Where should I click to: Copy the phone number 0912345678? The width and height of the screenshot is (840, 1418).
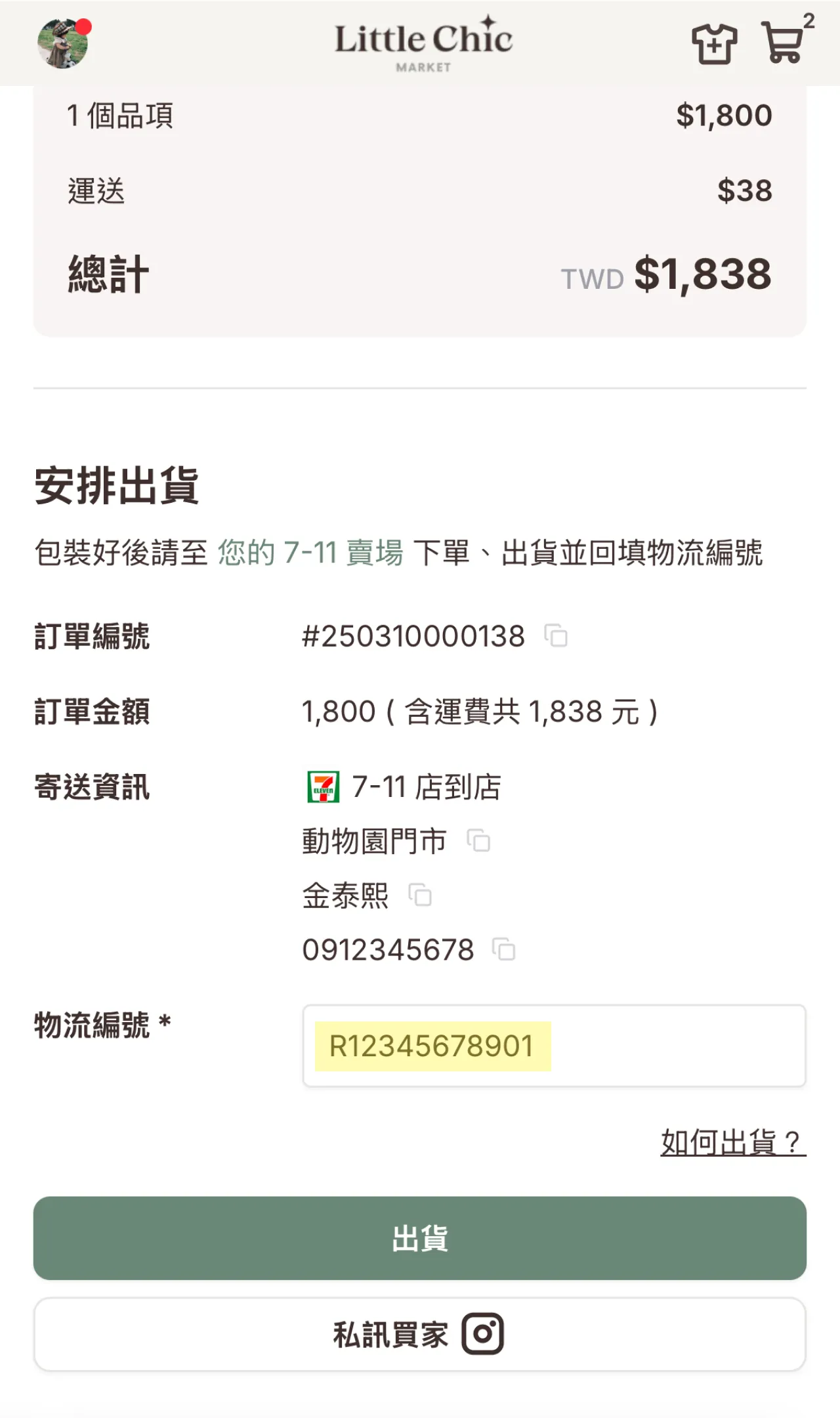tap(504, 948)
